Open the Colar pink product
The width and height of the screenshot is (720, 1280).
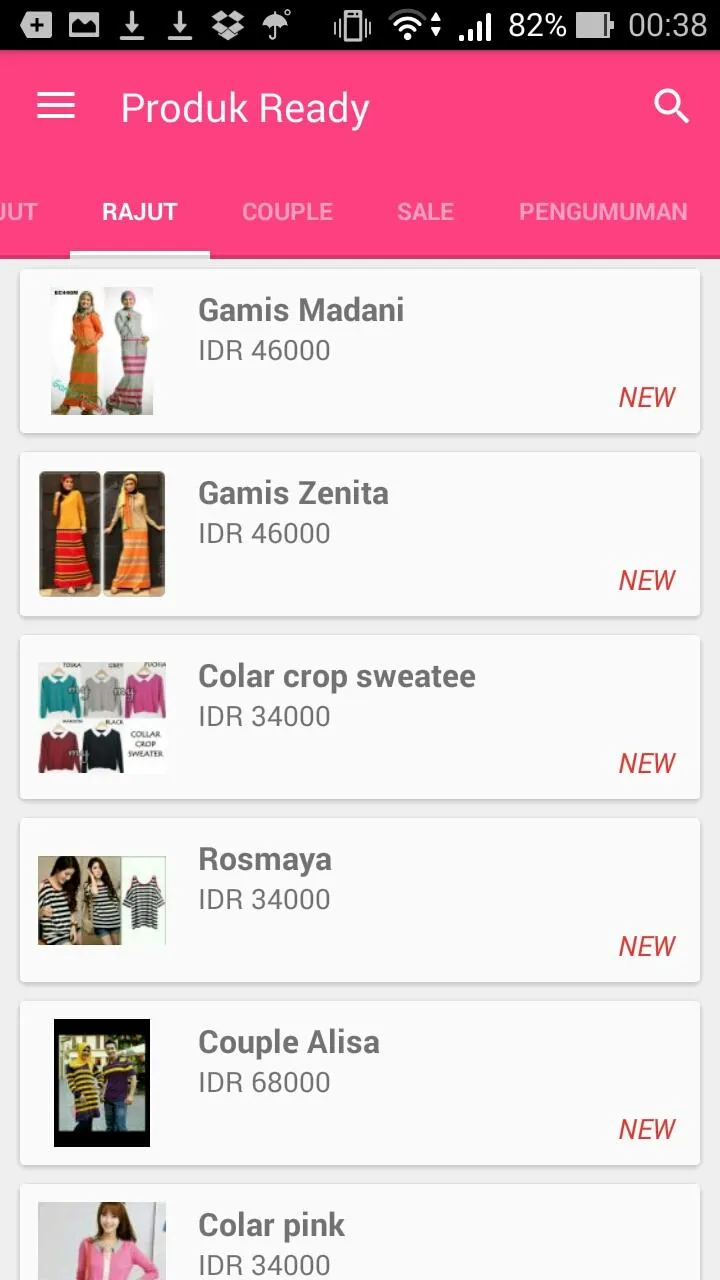[x=360, y=1232]
